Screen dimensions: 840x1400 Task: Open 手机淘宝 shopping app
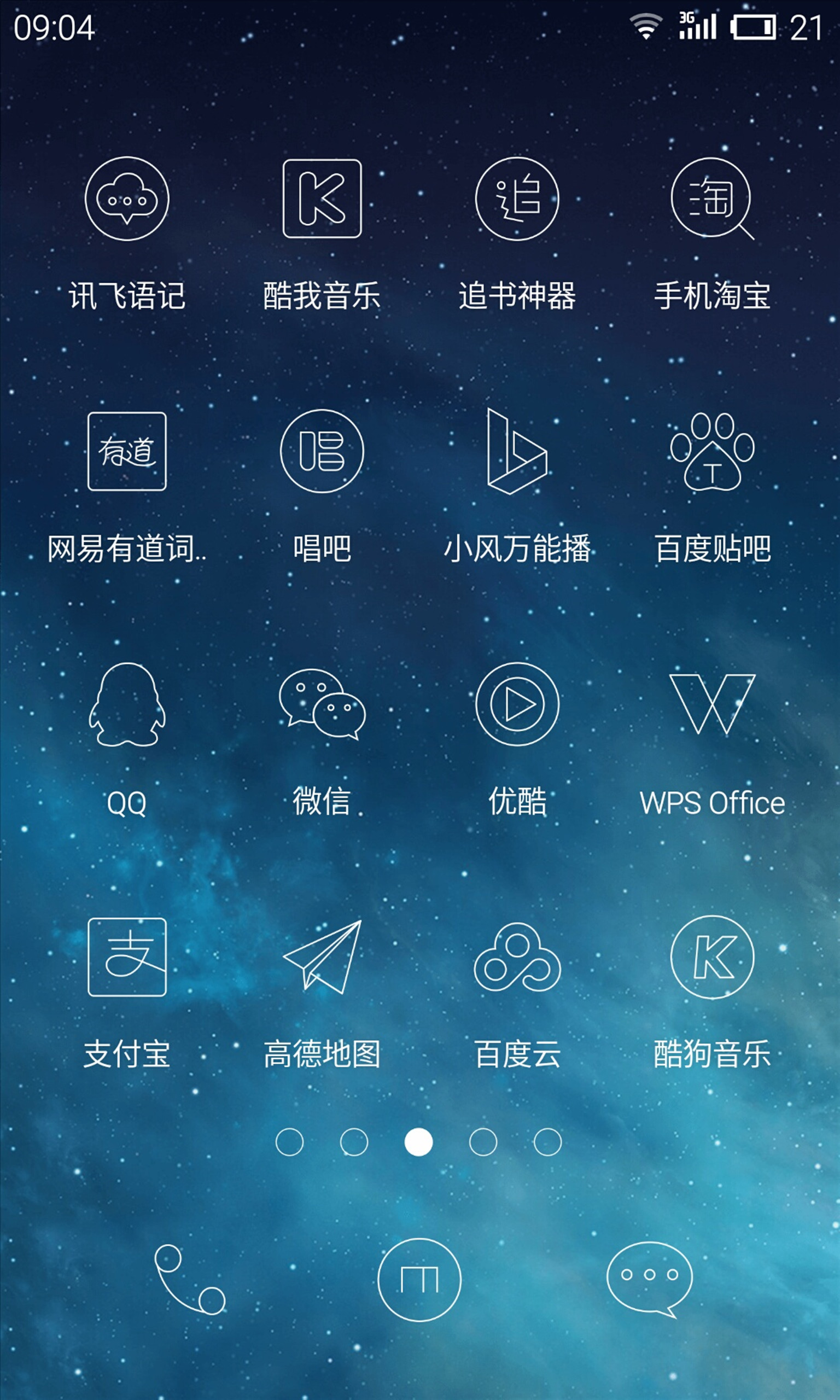[x=711, y=199]
